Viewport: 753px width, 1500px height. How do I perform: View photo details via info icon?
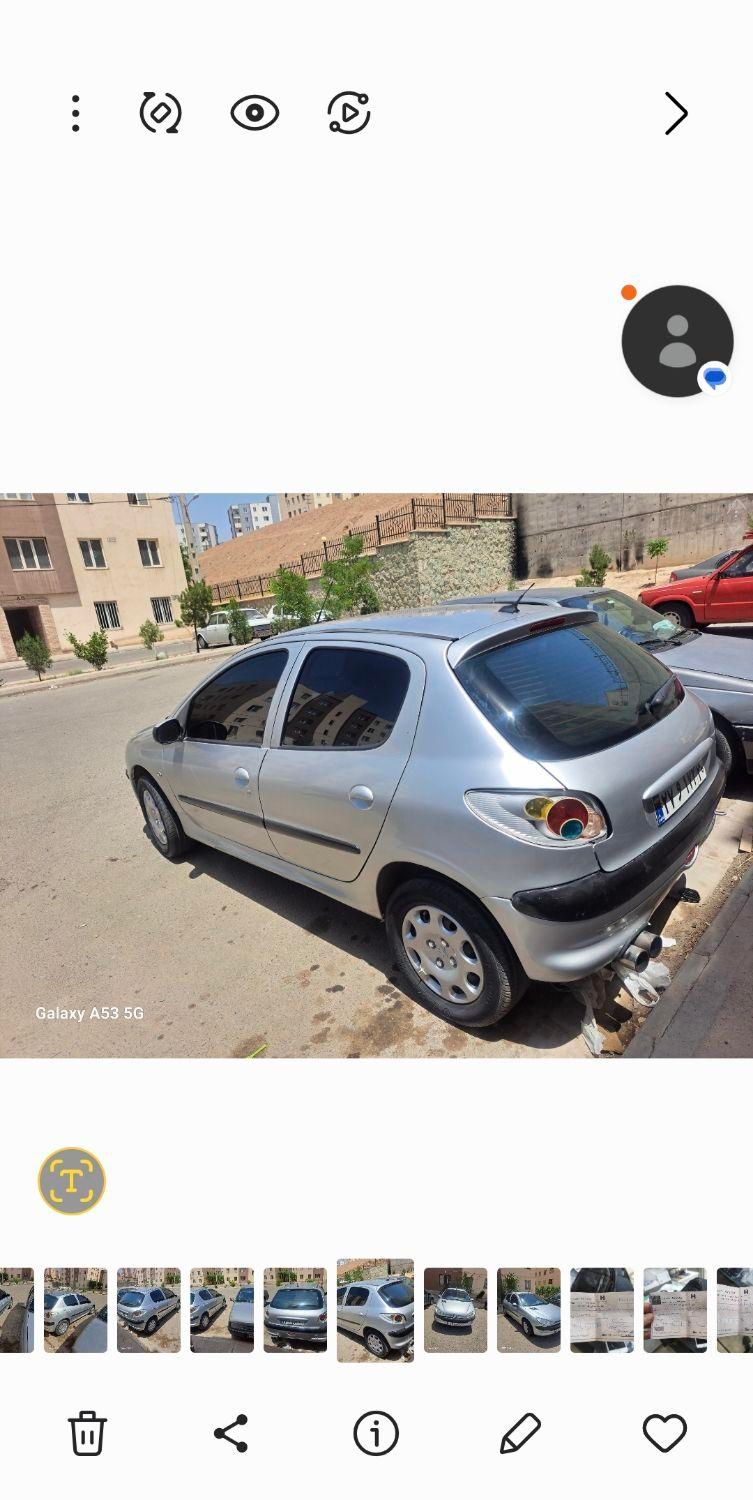pyautogui.click(x=376, y=1433)
